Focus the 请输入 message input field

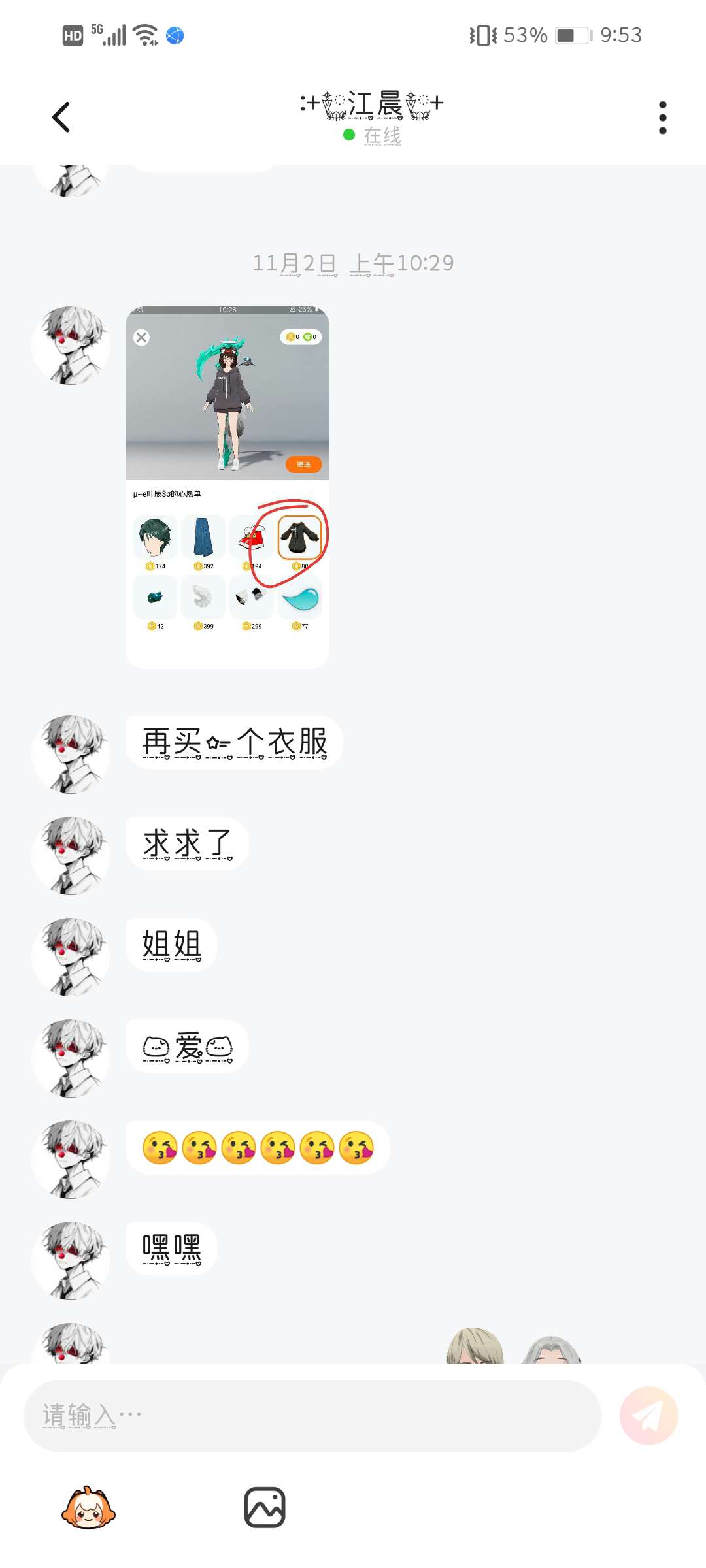click(x=312, y=1416)
